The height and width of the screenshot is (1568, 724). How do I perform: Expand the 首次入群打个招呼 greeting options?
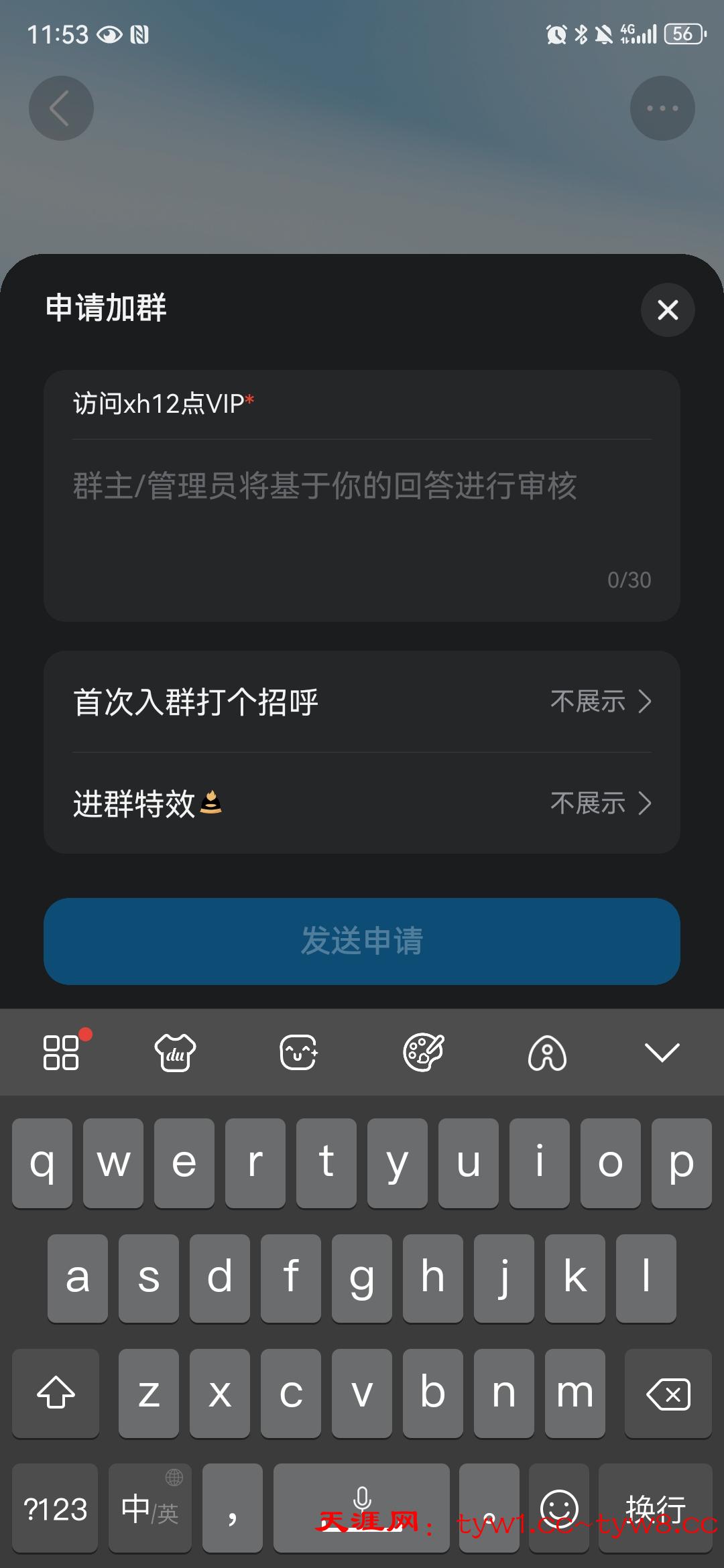click(362, 702)
